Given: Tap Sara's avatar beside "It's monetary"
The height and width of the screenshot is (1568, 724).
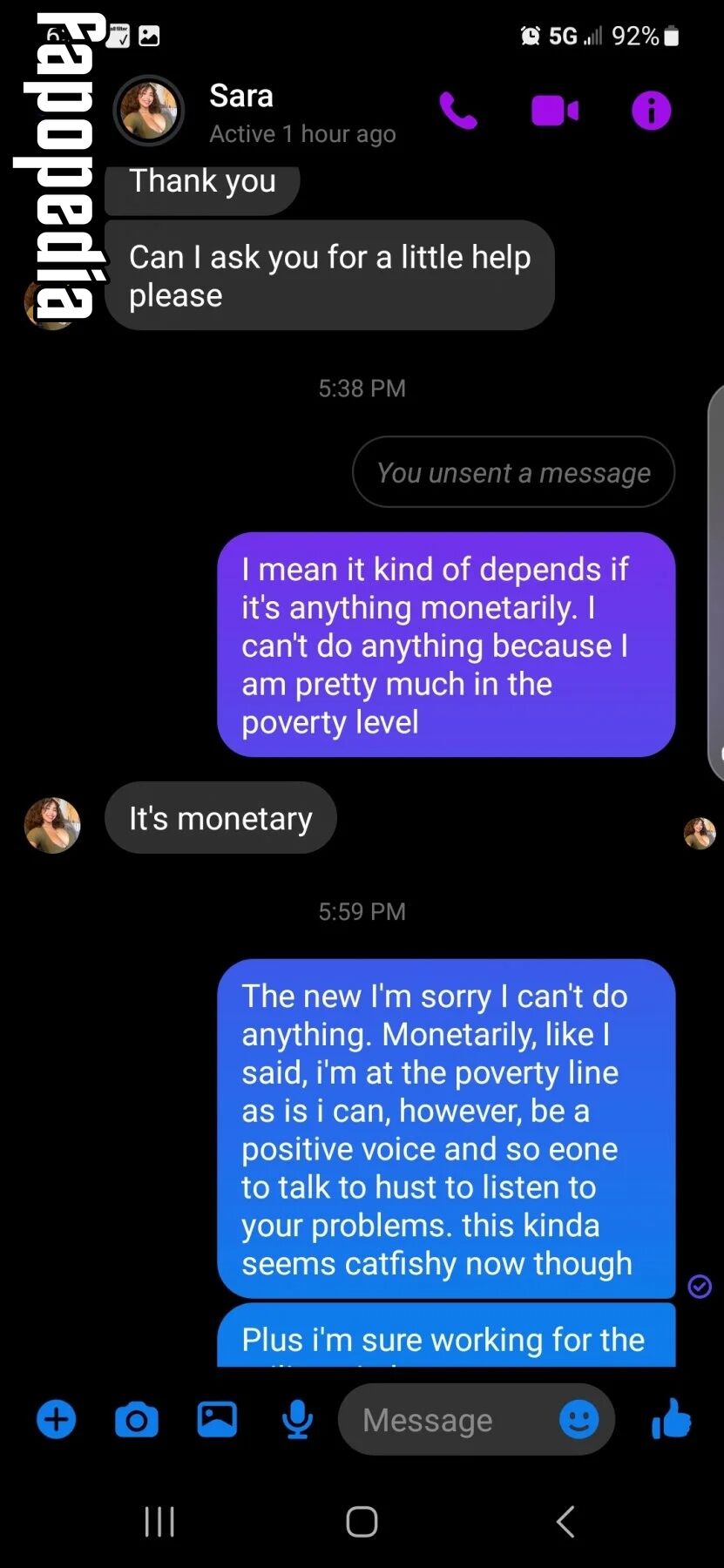Looking at the screenshot, I should 52,825.
